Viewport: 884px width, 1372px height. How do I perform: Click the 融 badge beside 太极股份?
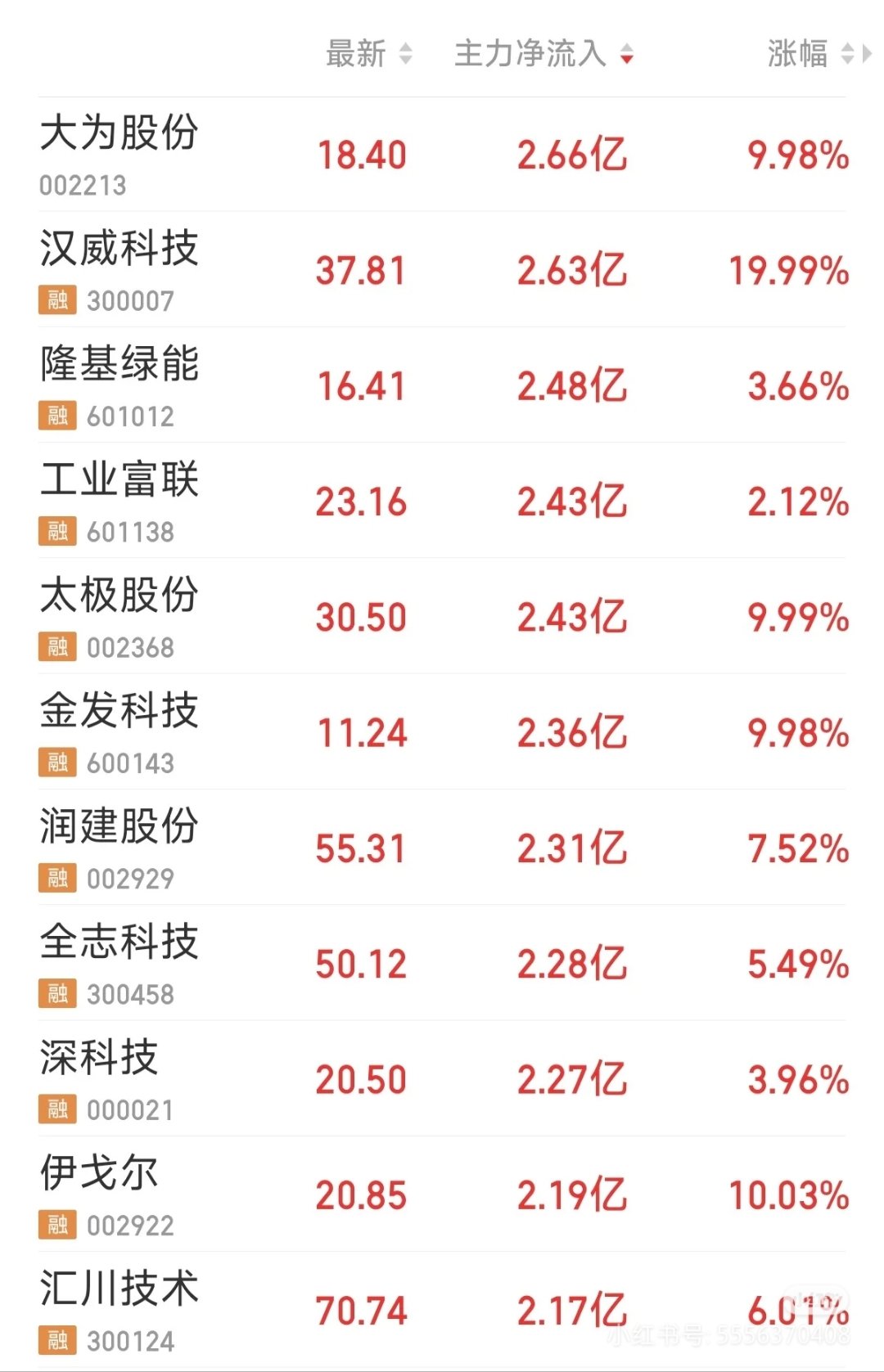pyautogui.click(x=56, y=646)
